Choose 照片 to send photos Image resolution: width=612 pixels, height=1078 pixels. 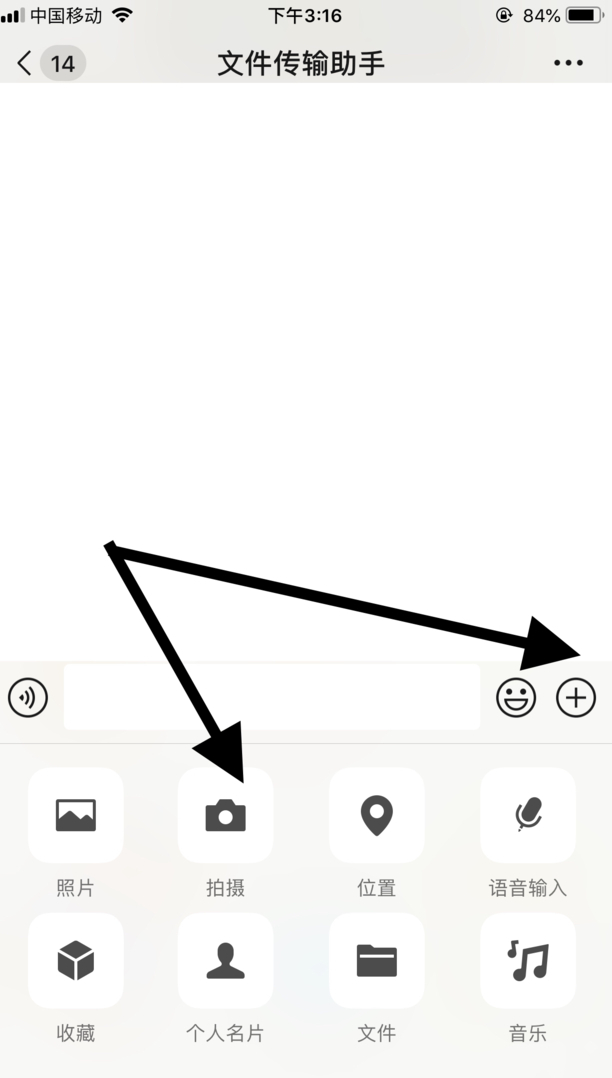pyautogui.click(x=76, y=815)
